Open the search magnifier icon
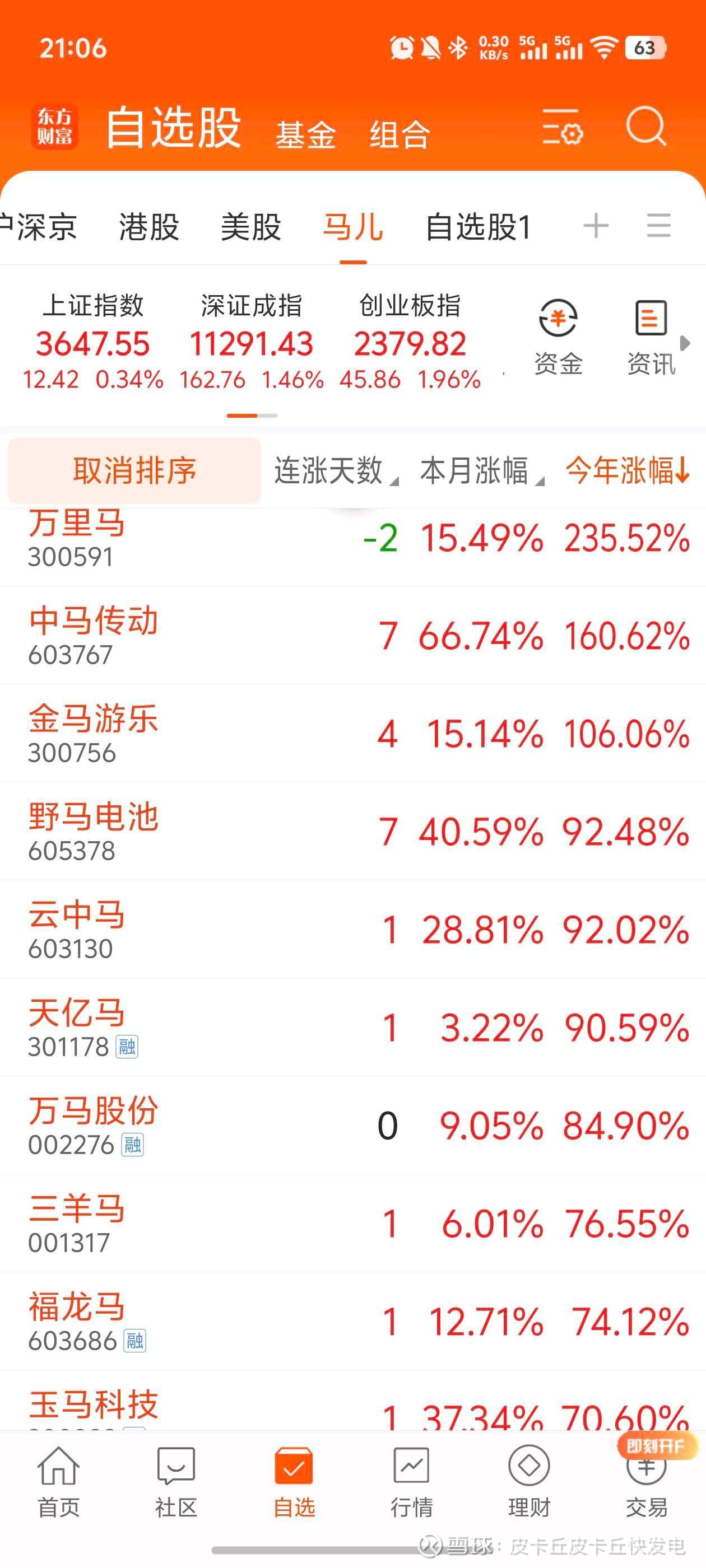This screenshot has width=706, height=1568. pyautogui.click(x=646, y=127)
